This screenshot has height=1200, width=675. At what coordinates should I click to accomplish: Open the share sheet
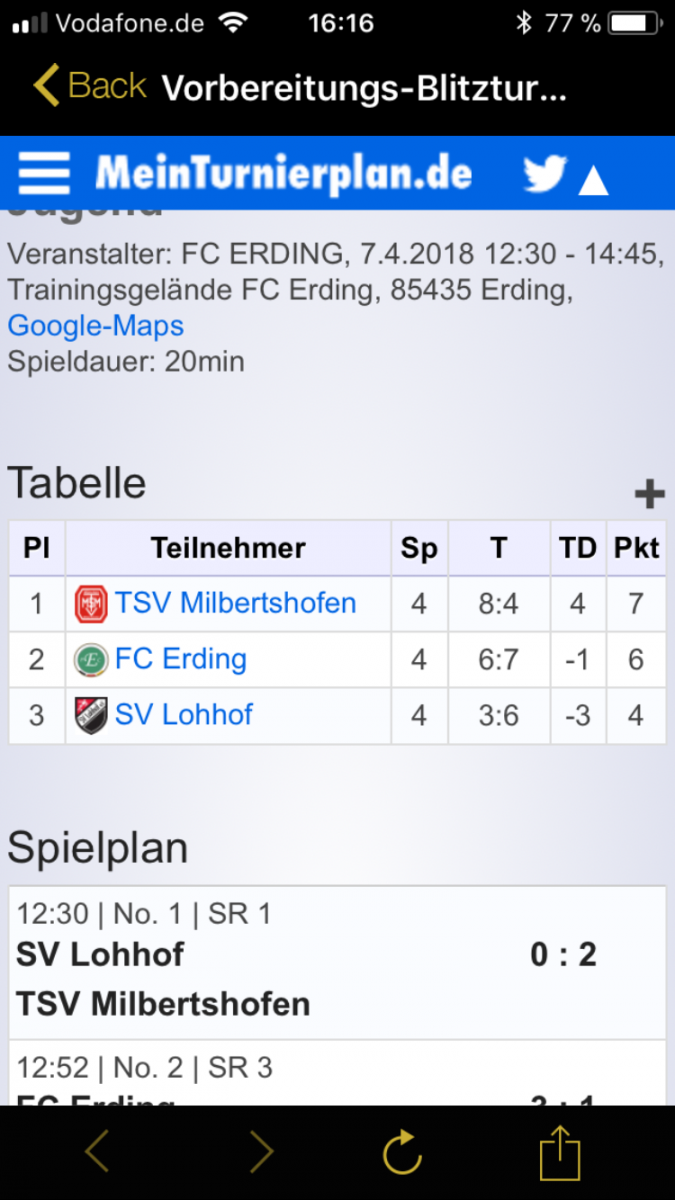pyautogui.click(x=560, y=1152)
